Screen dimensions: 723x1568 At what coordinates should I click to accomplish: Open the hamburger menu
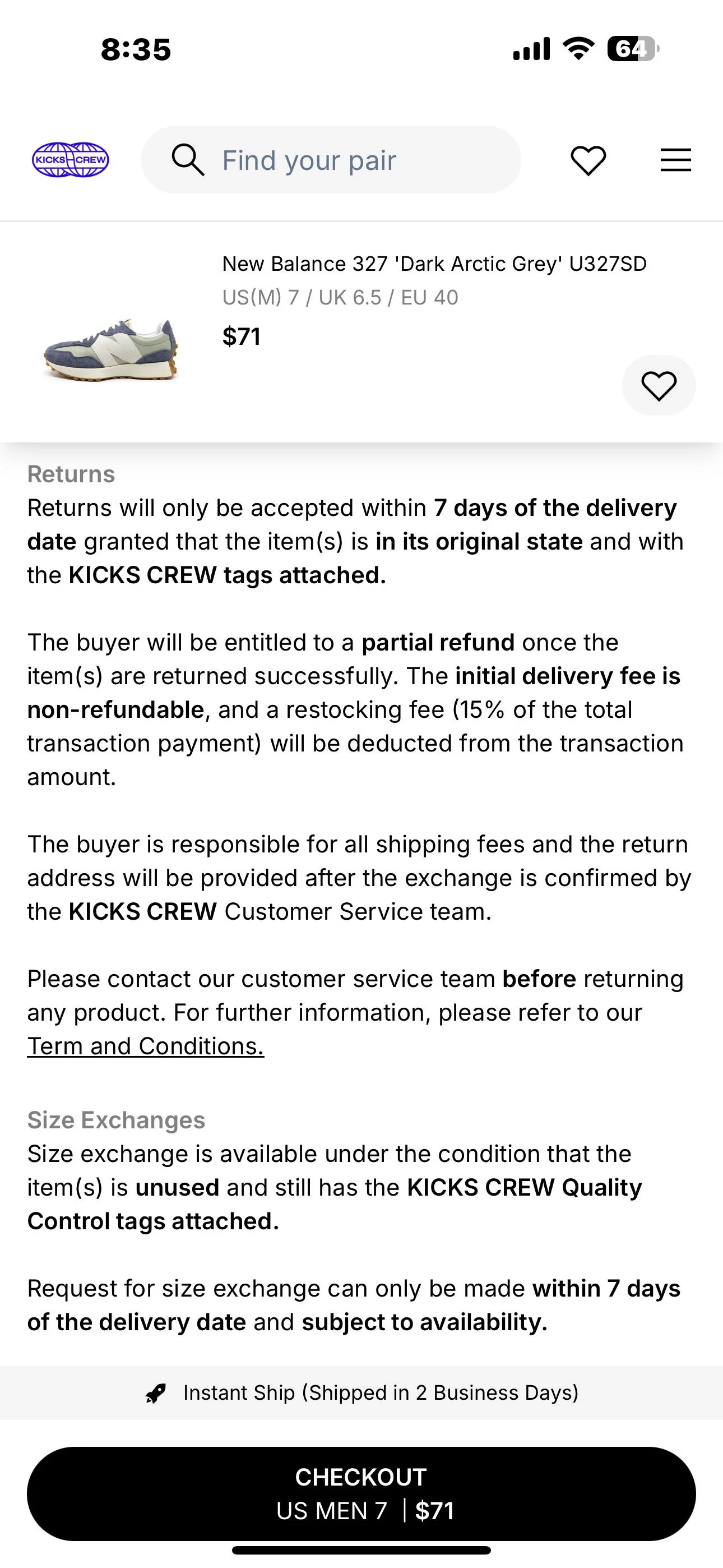[x=675, y=160]
